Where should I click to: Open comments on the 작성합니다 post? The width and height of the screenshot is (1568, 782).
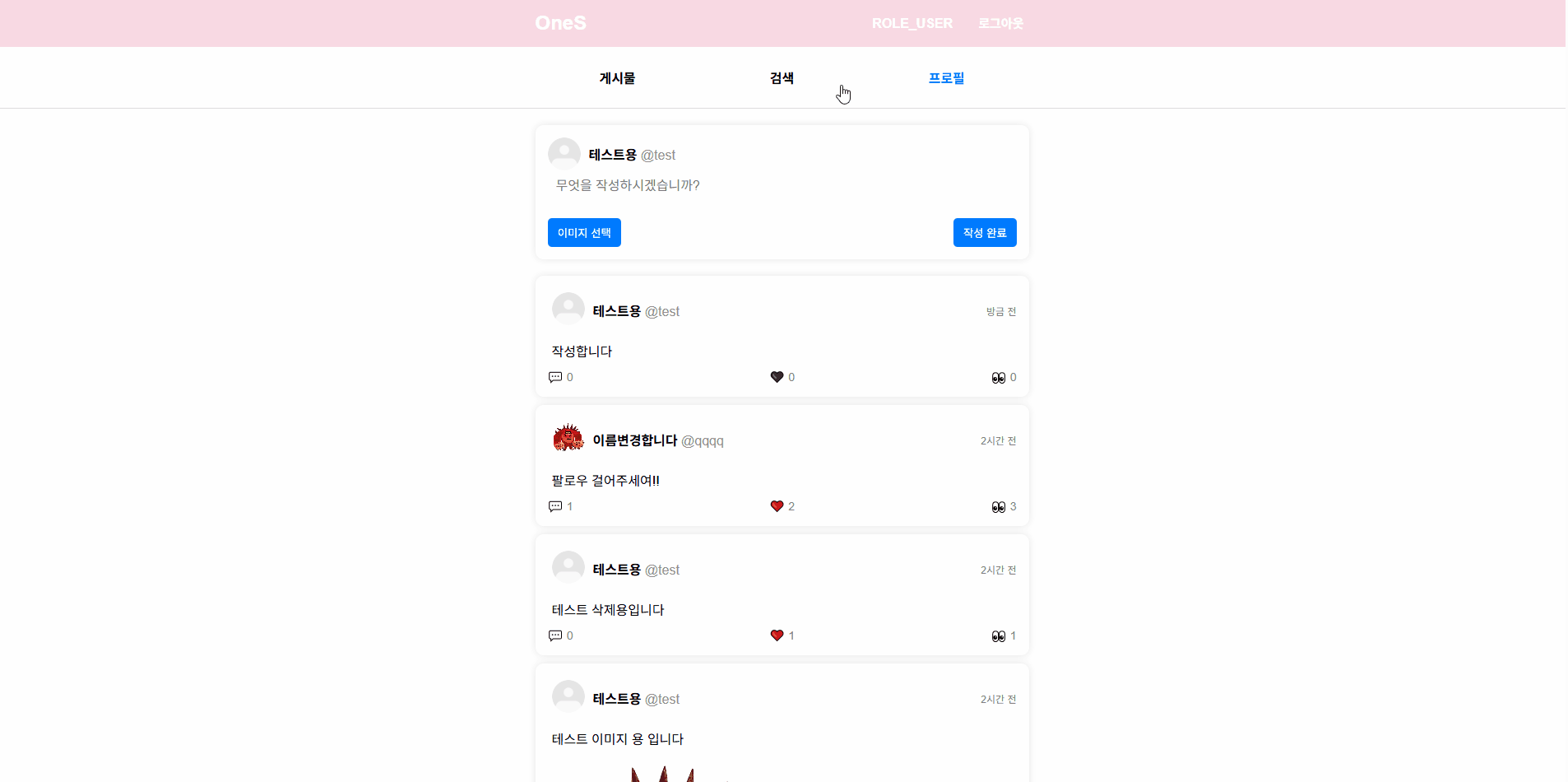pyautogui.click(x=555, y=377)
